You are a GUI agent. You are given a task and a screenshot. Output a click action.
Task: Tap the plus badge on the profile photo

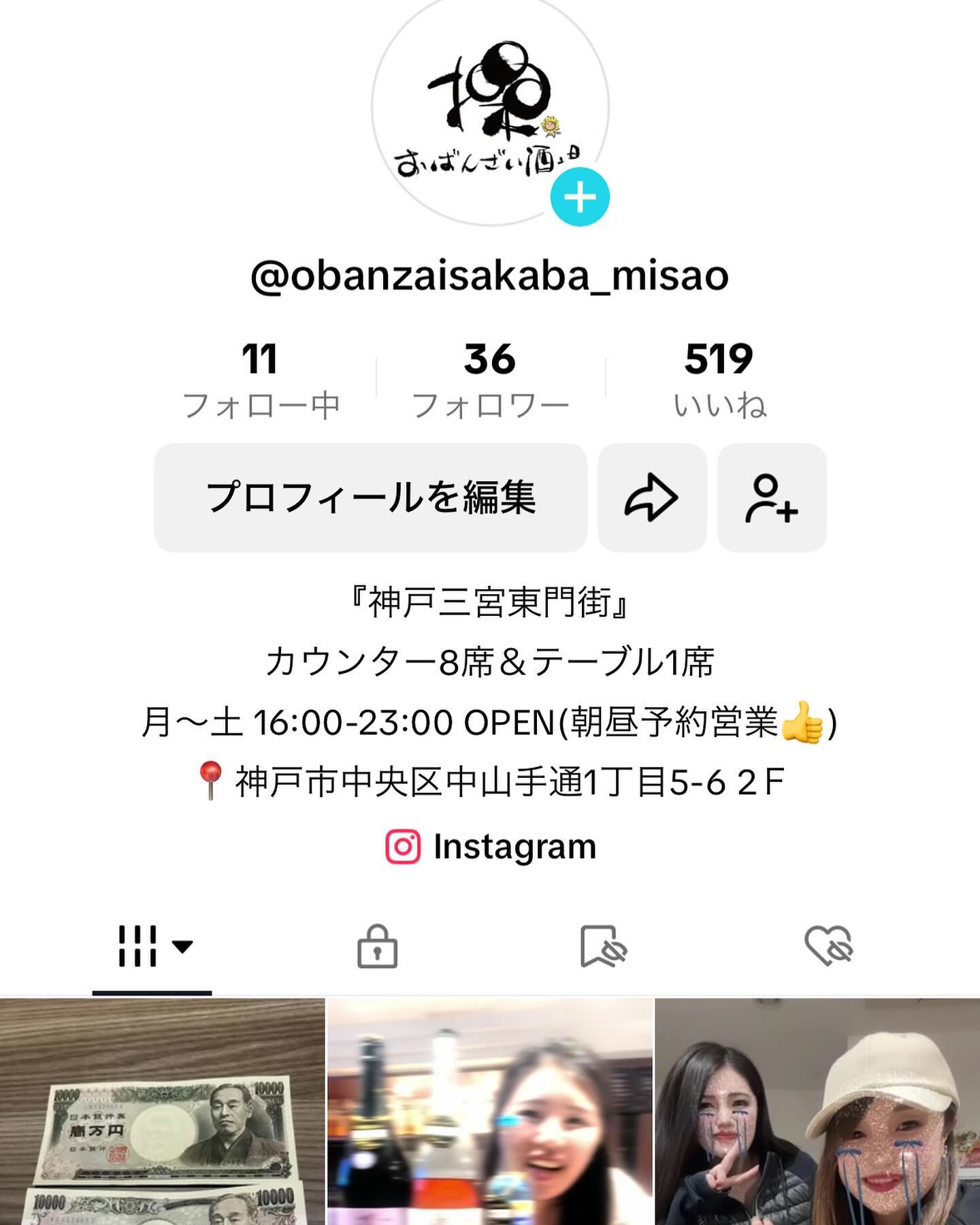point(579,197)
